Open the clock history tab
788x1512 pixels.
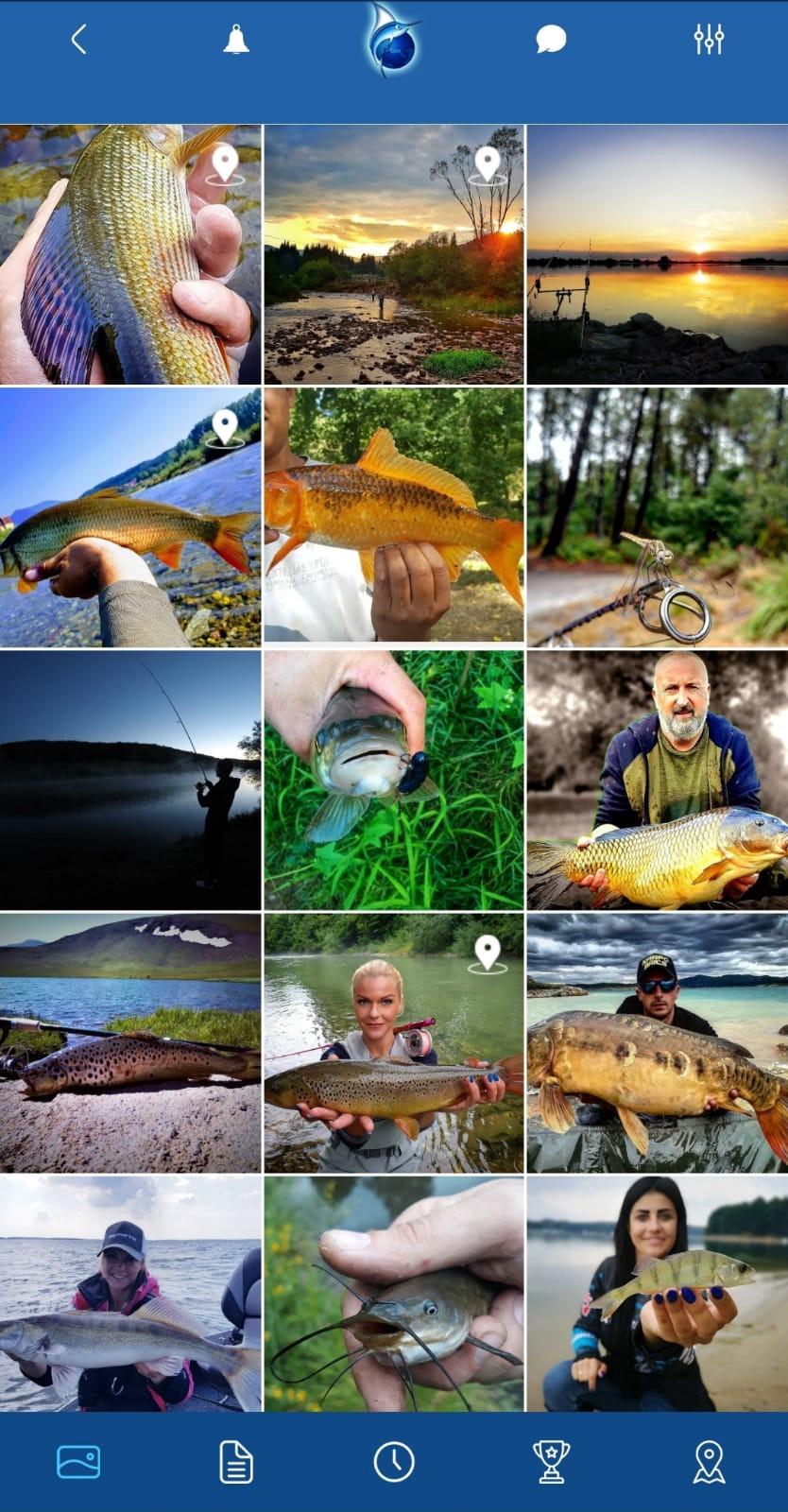[x=394, y=1462]
